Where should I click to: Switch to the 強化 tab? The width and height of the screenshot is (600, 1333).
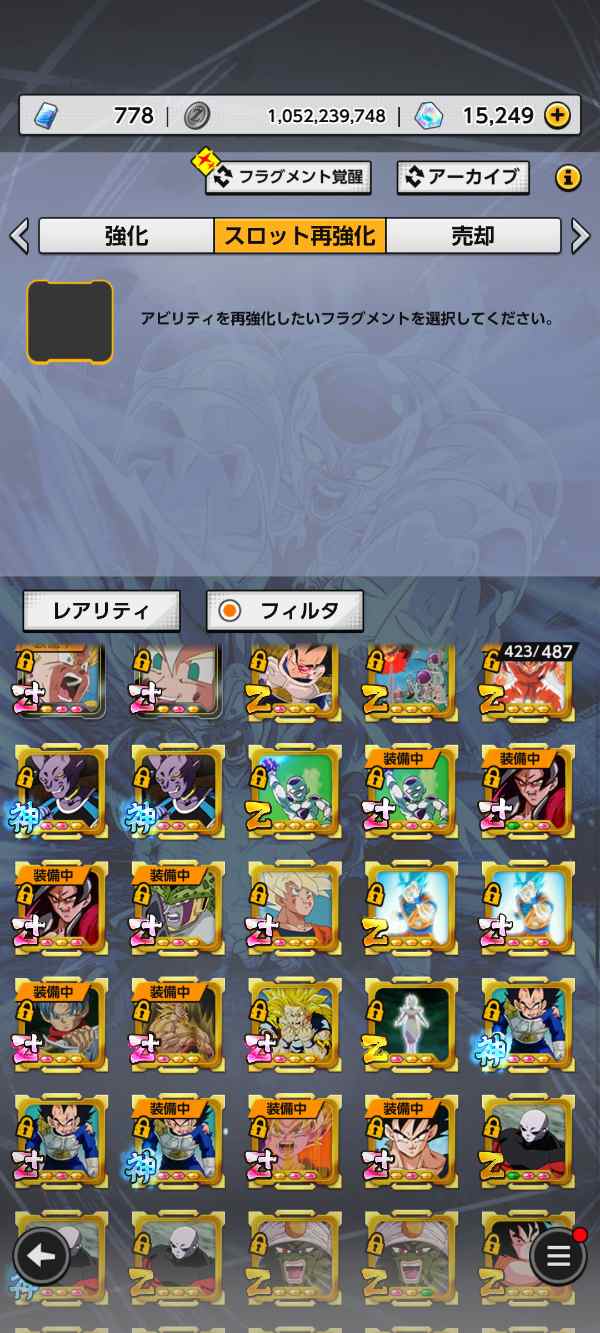(x=126, y=236)
